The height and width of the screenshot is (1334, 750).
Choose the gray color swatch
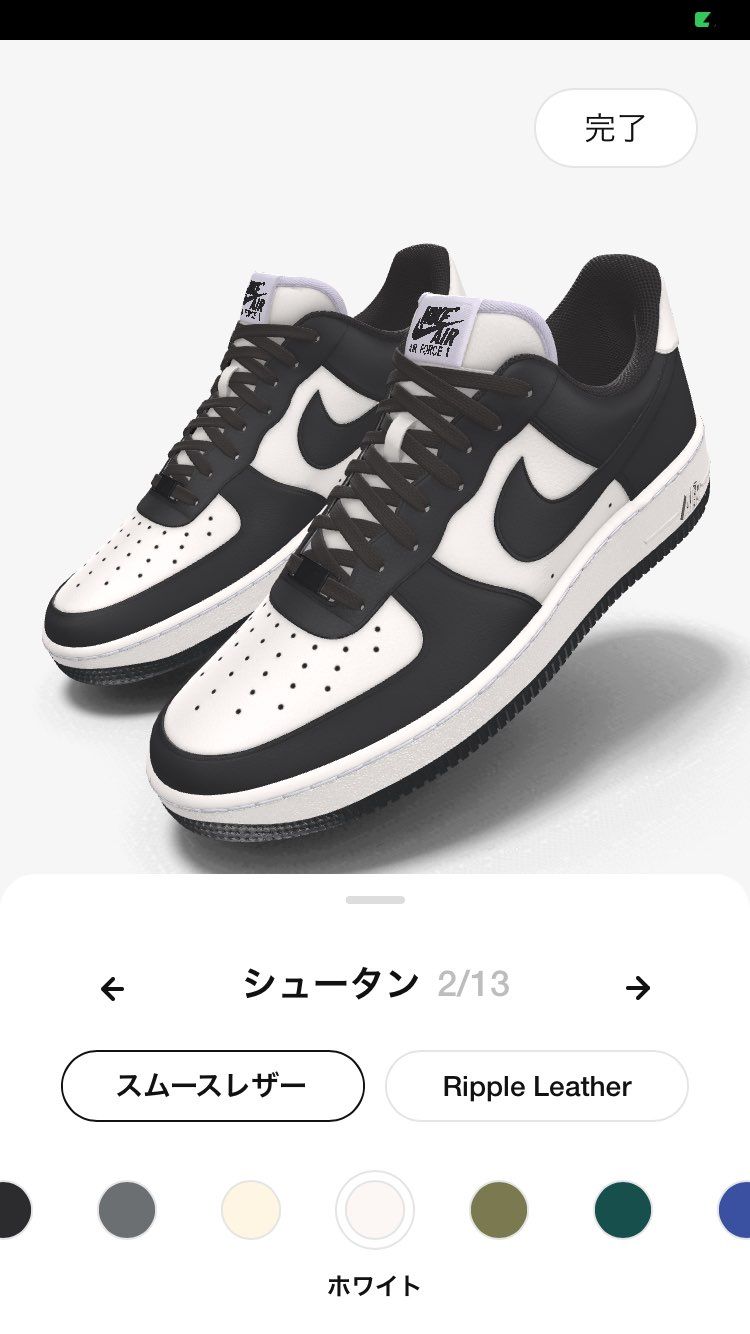[128, 1210]
